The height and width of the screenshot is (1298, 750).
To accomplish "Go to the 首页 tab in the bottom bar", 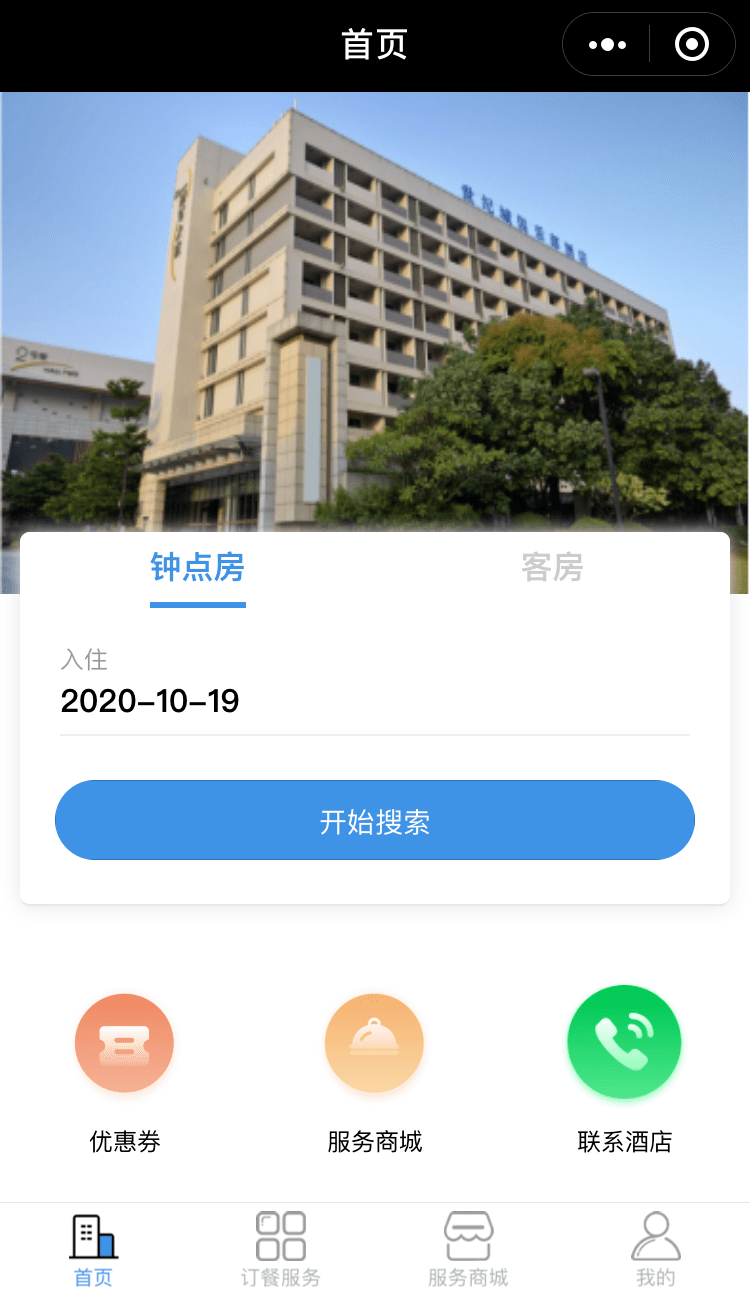I will point(94,1250).
